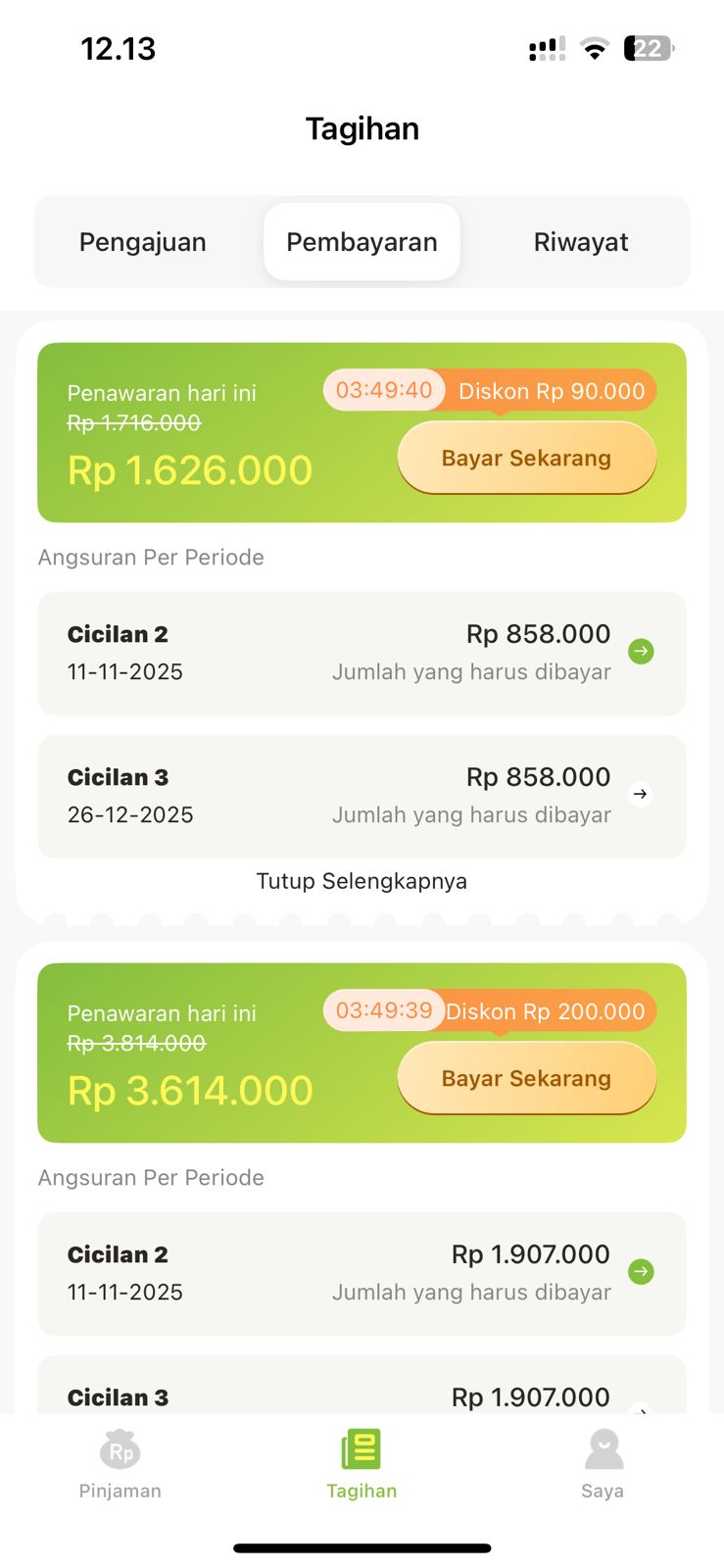Open Cicilan 3 dated 26-12-2025
Image resolution: width=724 pixels, height=1568 pixels.
coord(362,796)
